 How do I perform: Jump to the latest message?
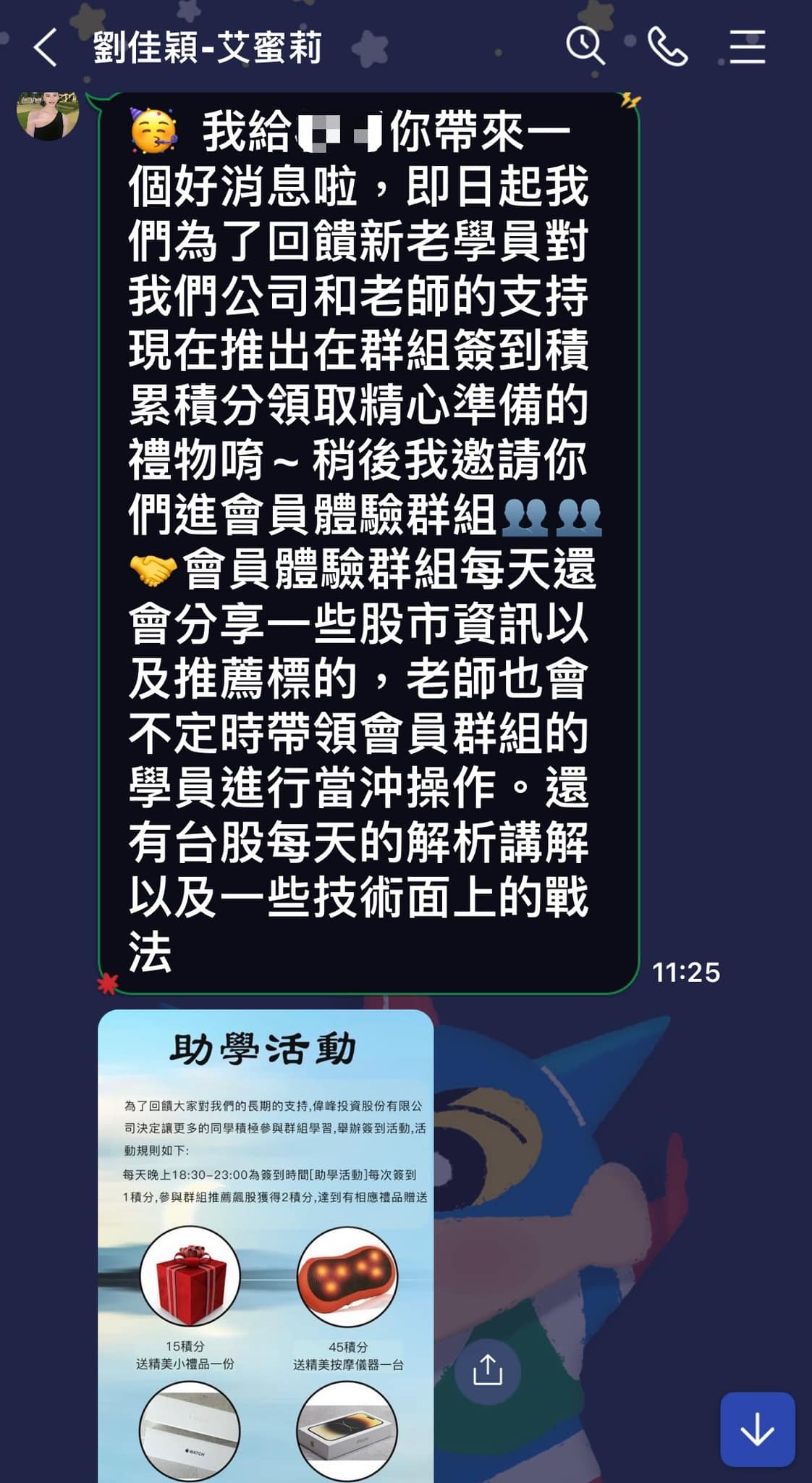[x=757, y=1429]
